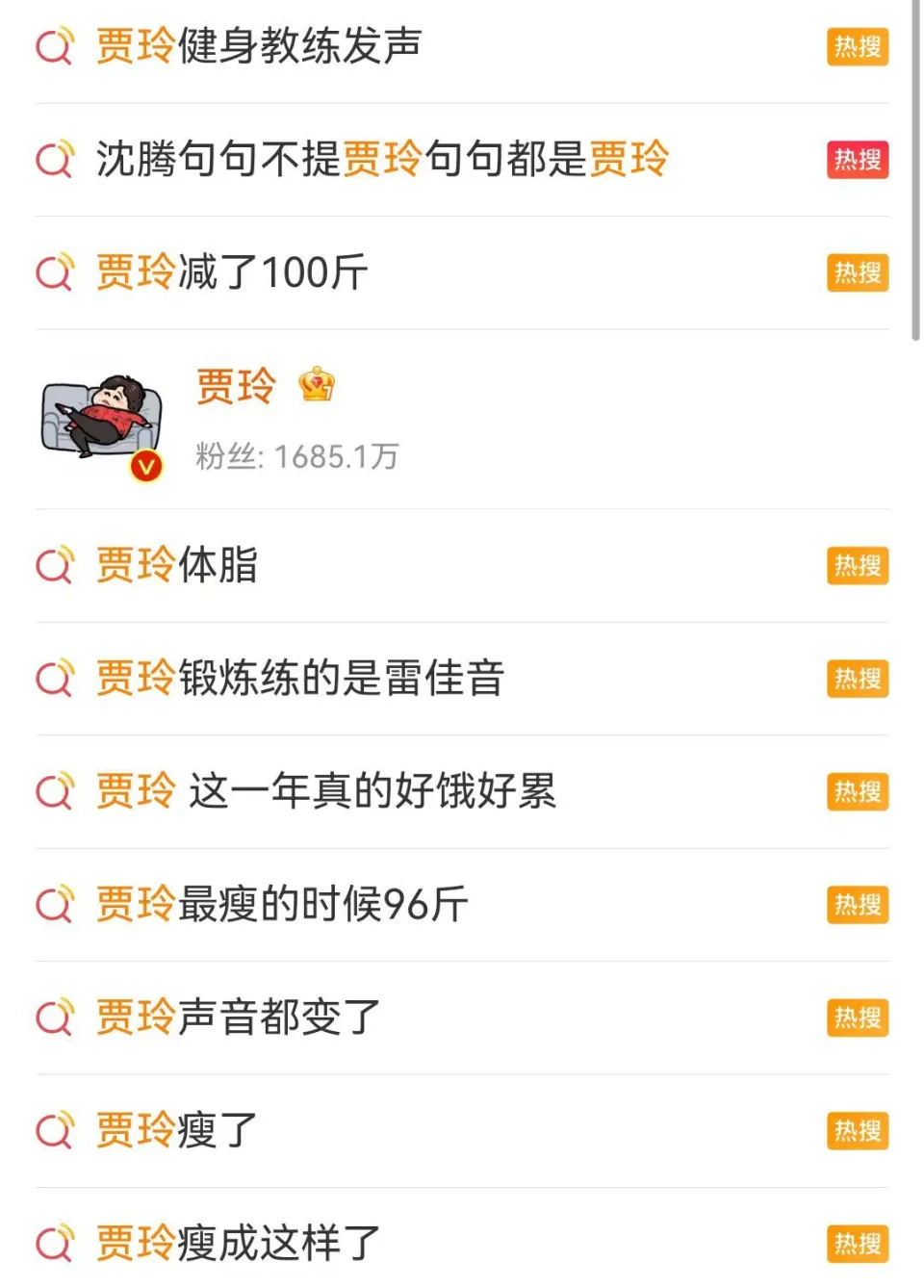924x1288 pixels.
Task: Select suggestion 贾玲声音都变了
Action: 239,1018
